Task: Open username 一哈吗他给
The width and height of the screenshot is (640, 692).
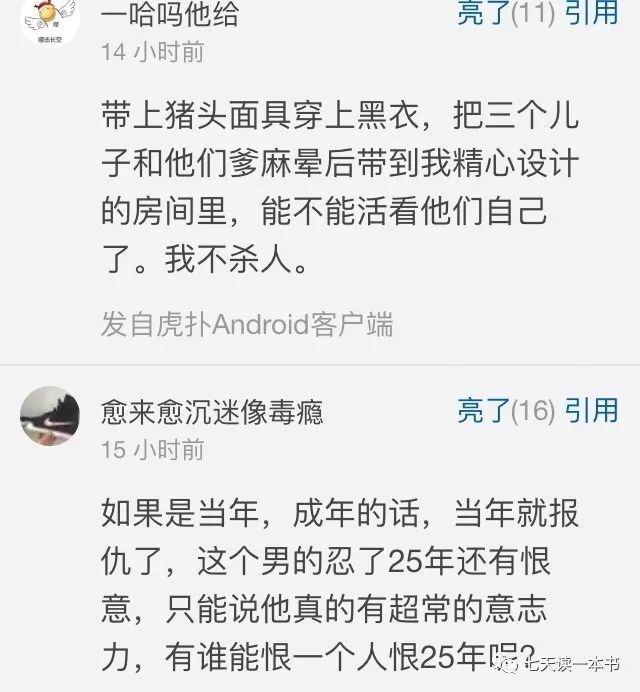Action: click(x=170, y=14)
